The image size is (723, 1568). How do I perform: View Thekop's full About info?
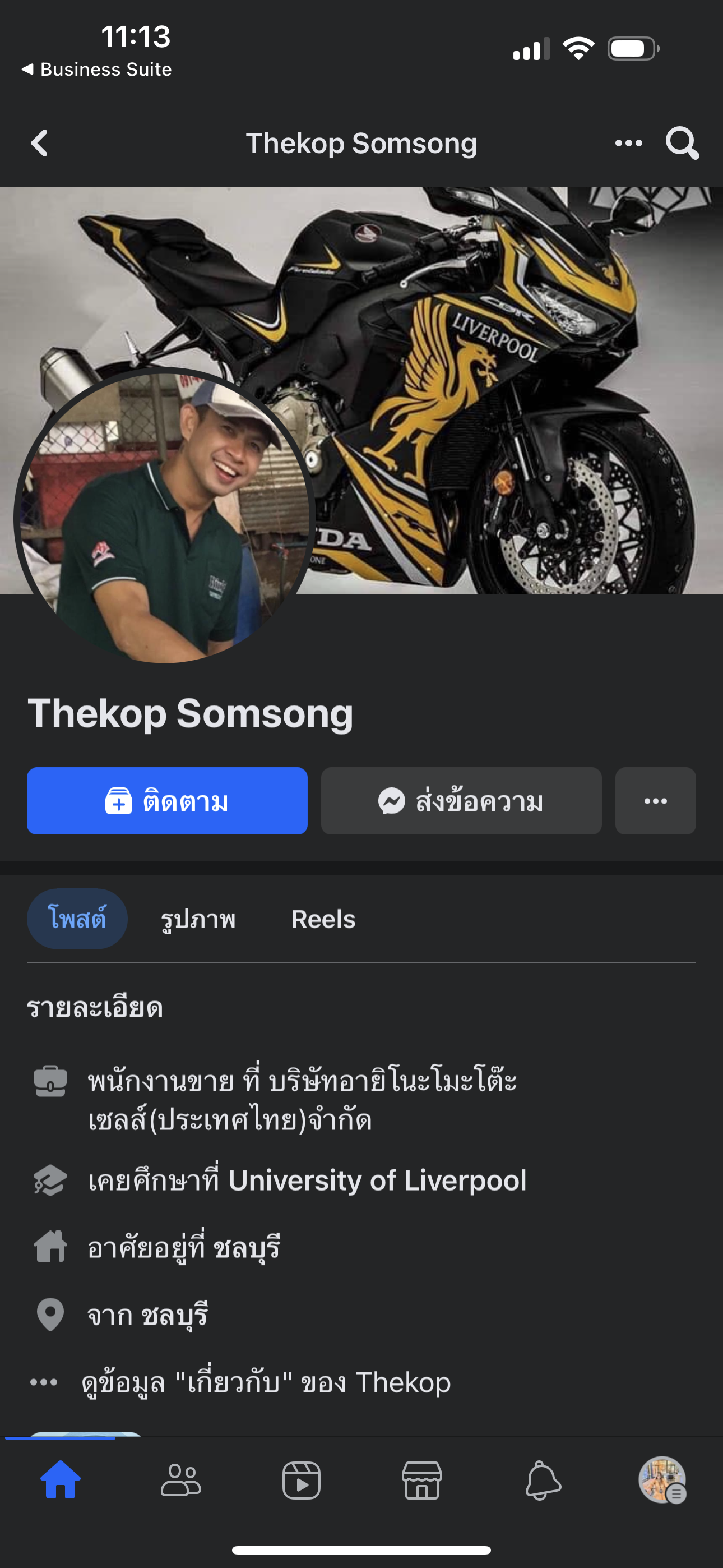click(x=266, y=1382)
